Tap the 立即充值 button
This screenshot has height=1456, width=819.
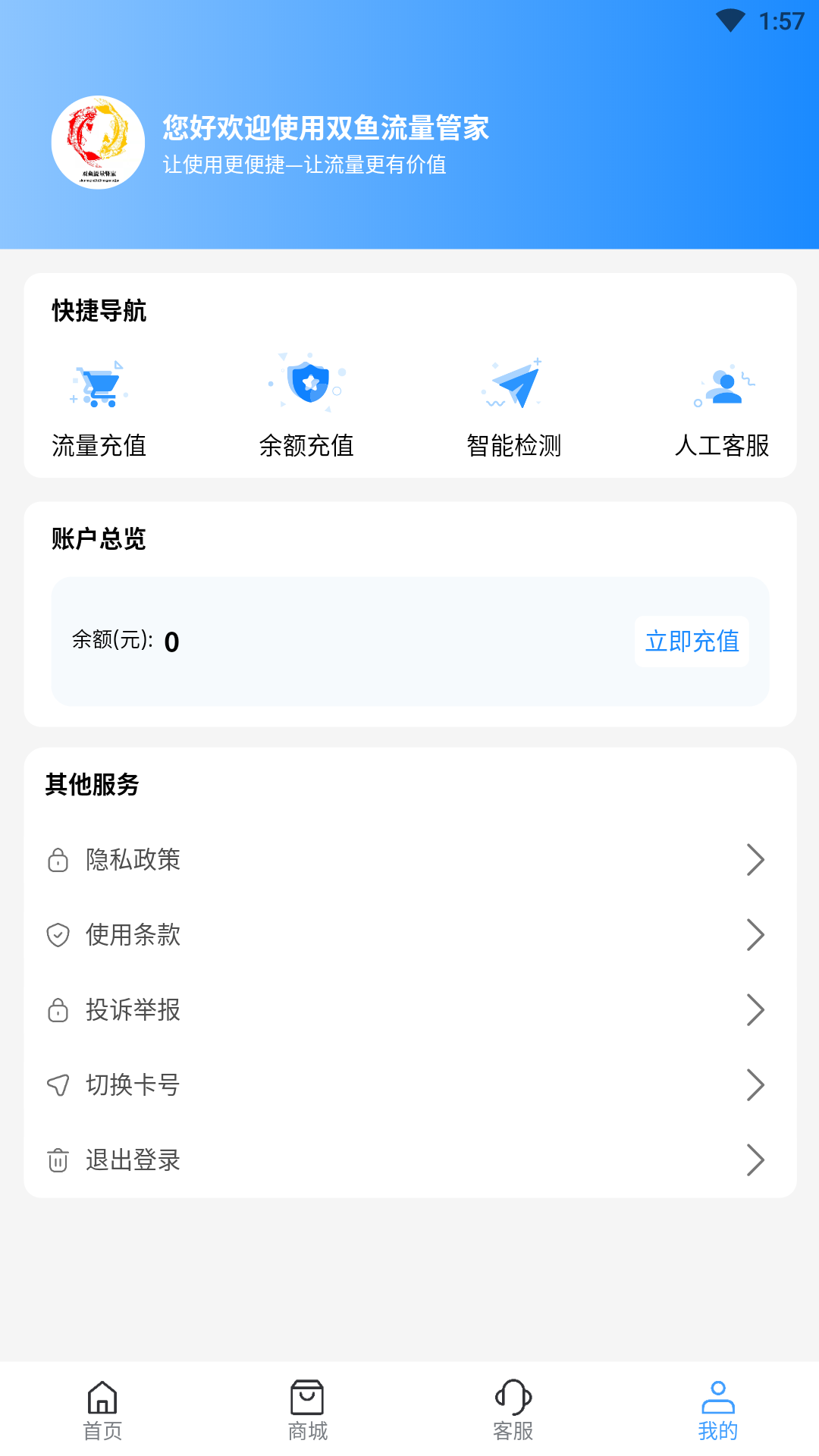[692, 642]
